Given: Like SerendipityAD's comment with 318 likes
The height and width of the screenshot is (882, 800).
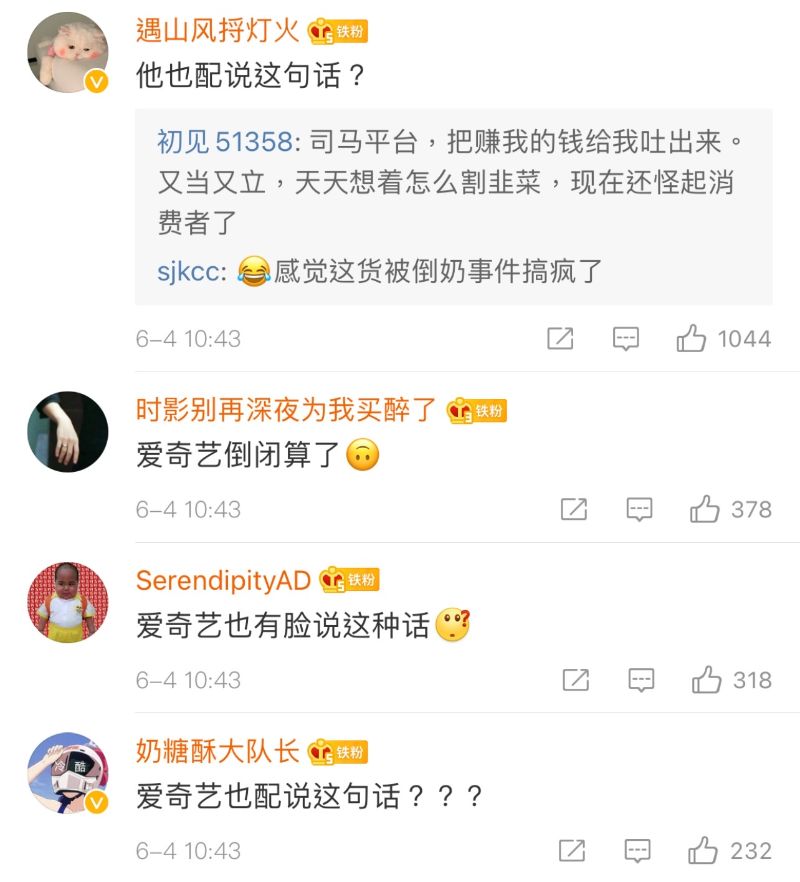Looking at the screenshot, I should [707, 681].
